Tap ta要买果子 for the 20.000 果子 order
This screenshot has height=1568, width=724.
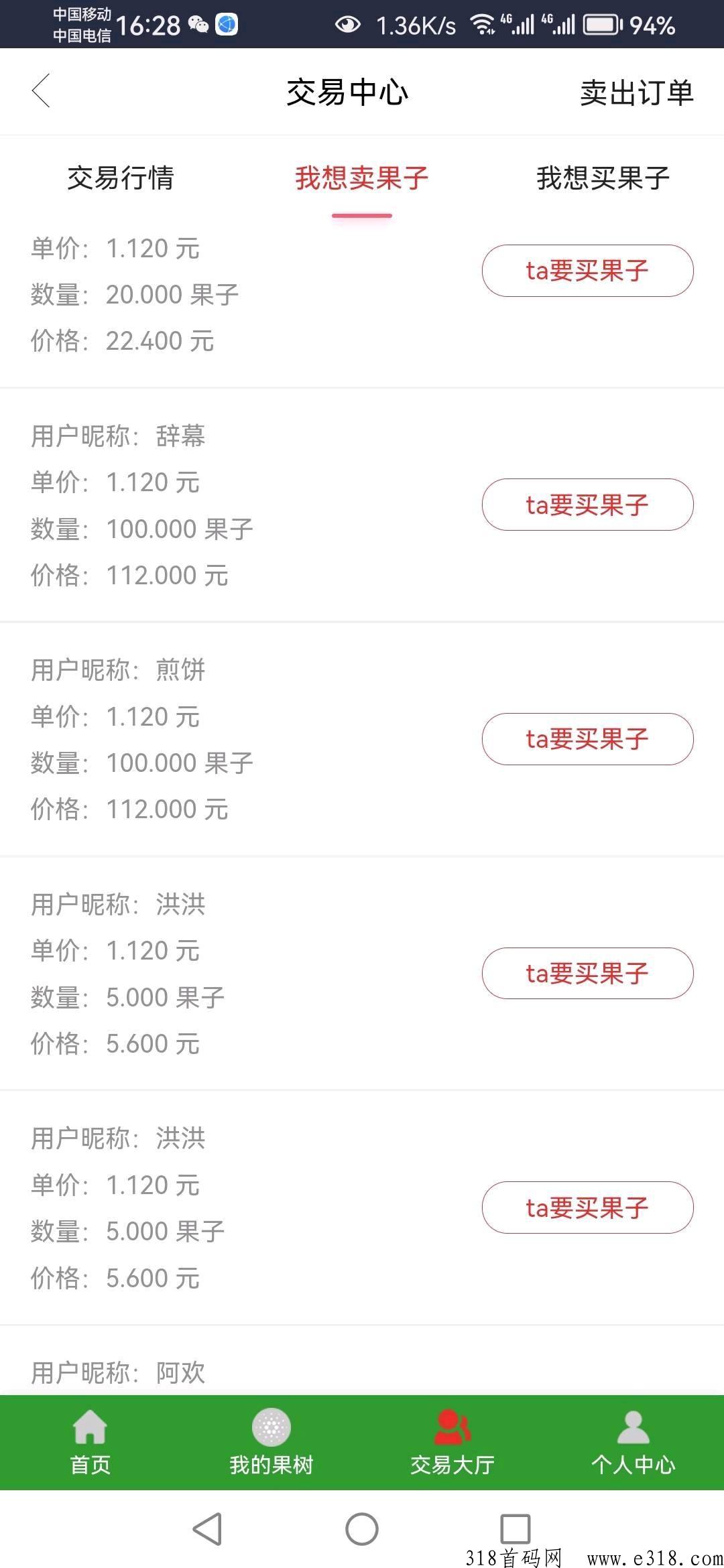click(x=587, y=271)
